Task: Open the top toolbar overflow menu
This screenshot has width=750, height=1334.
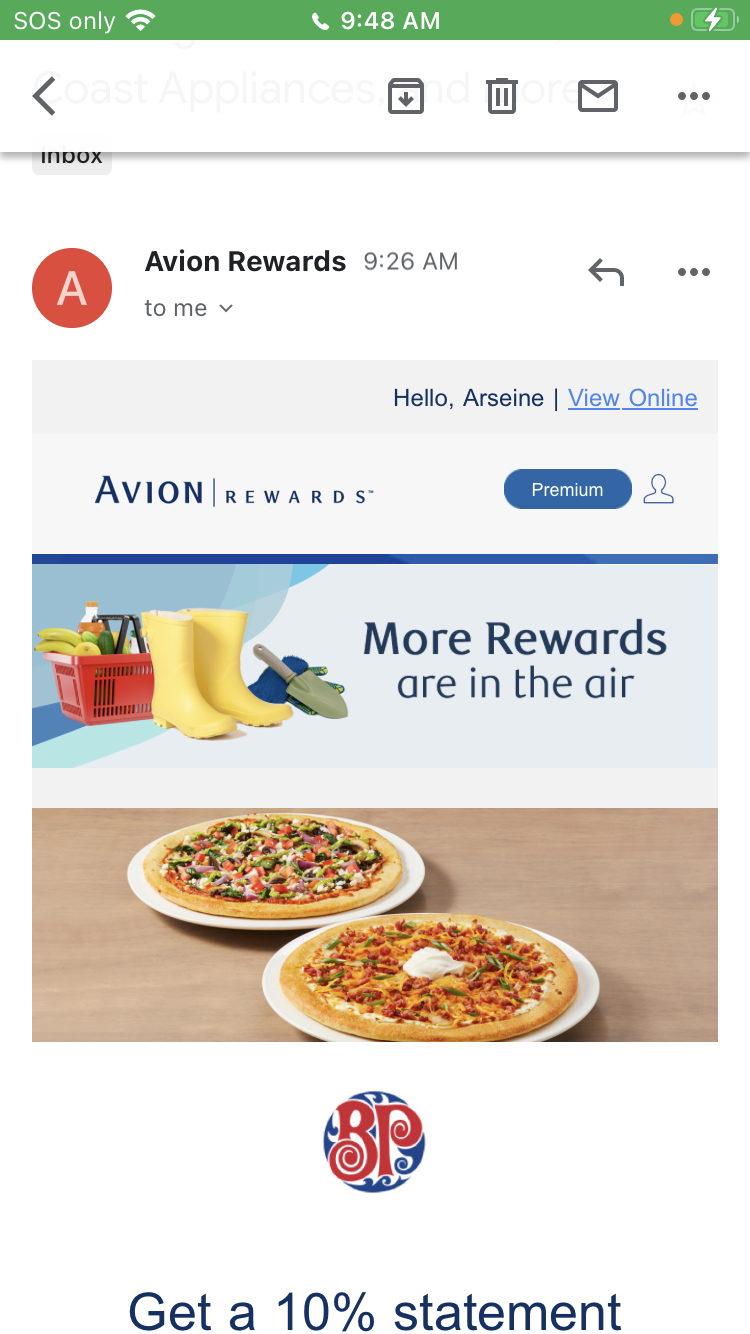Action: [693, 96]
